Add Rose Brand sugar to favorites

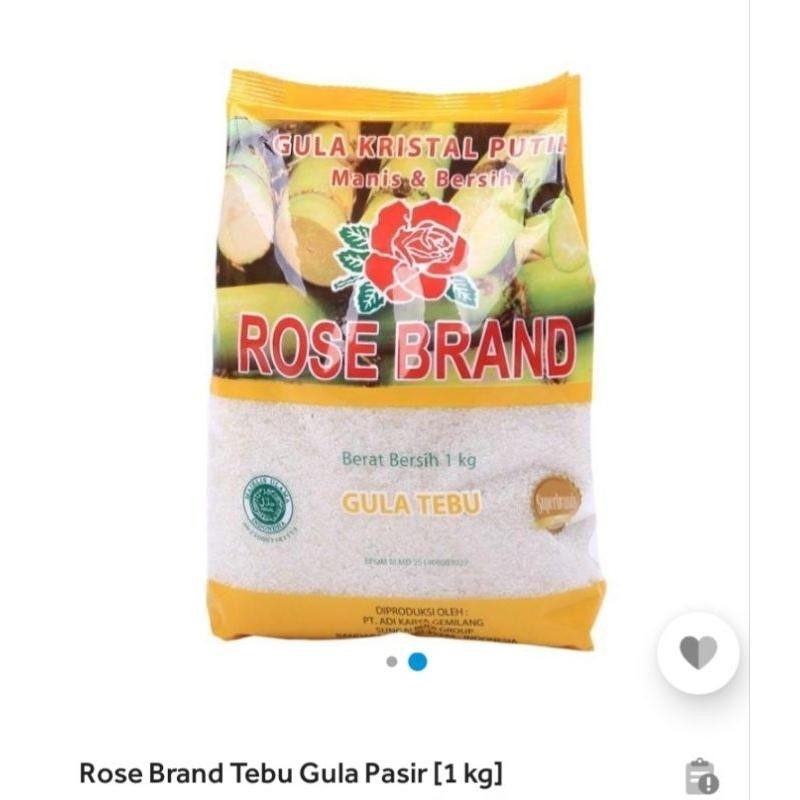698,653
